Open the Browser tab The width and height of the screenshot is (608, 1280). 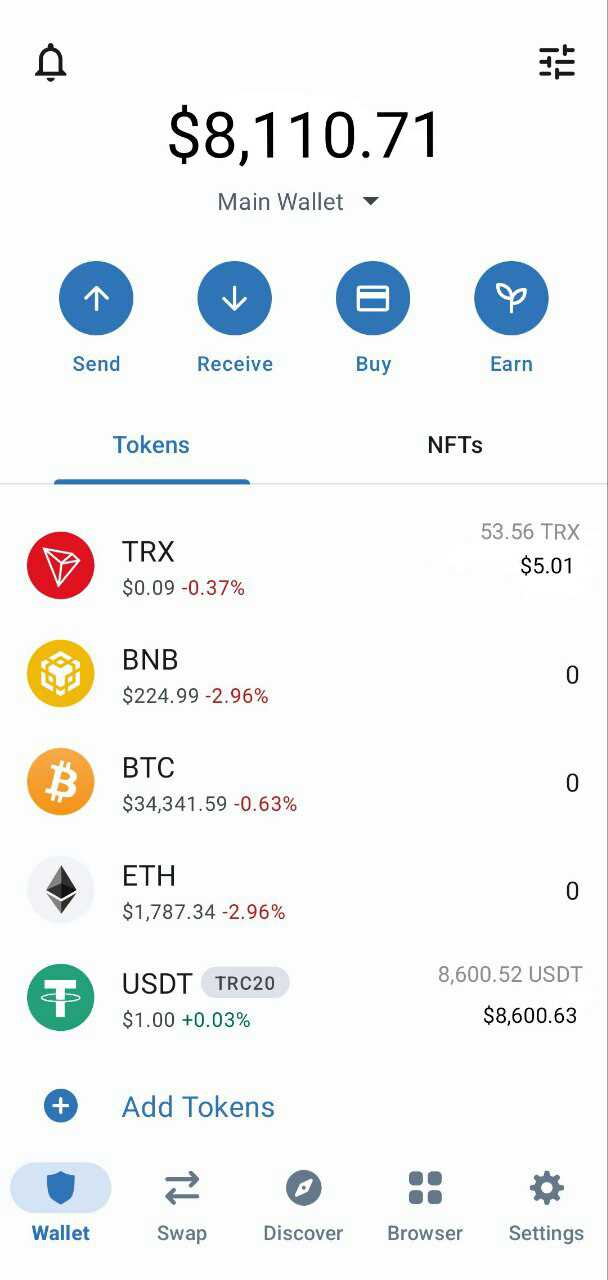[425, 1205]
